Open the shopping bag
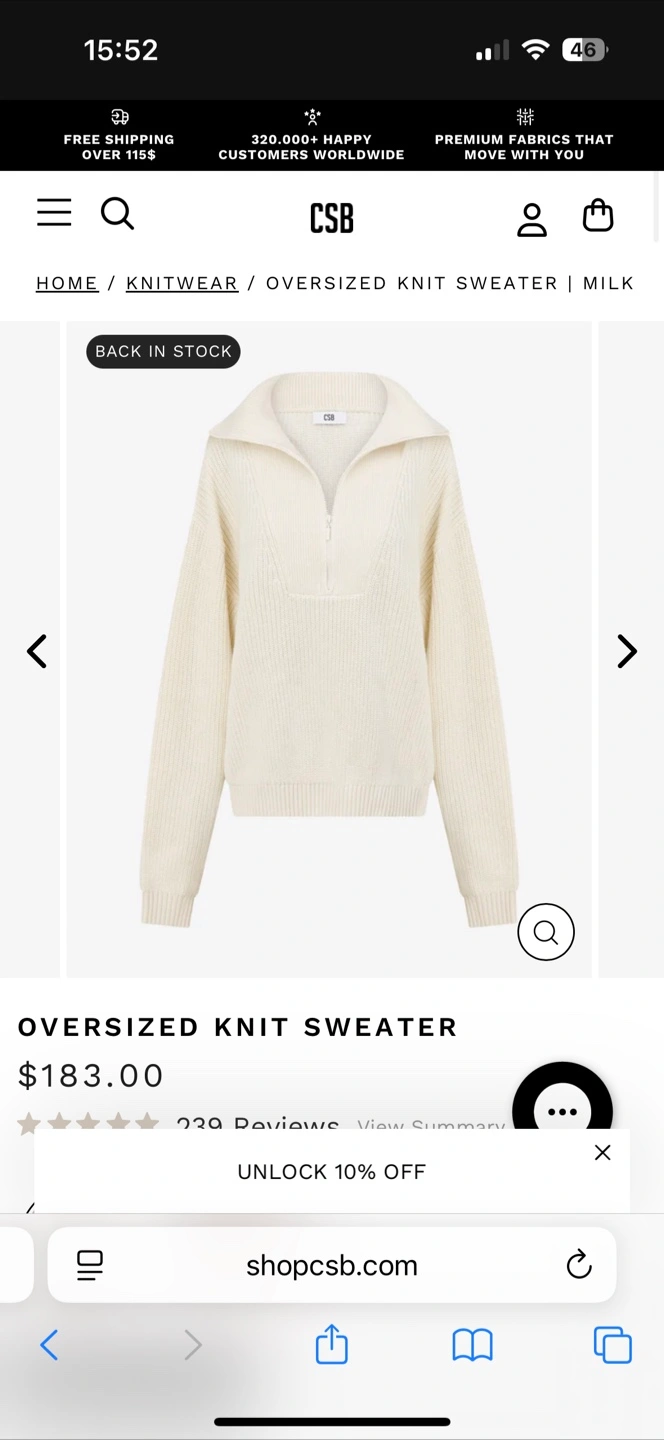The width and height of the screenshot is (664, 1440). (598, 215)
